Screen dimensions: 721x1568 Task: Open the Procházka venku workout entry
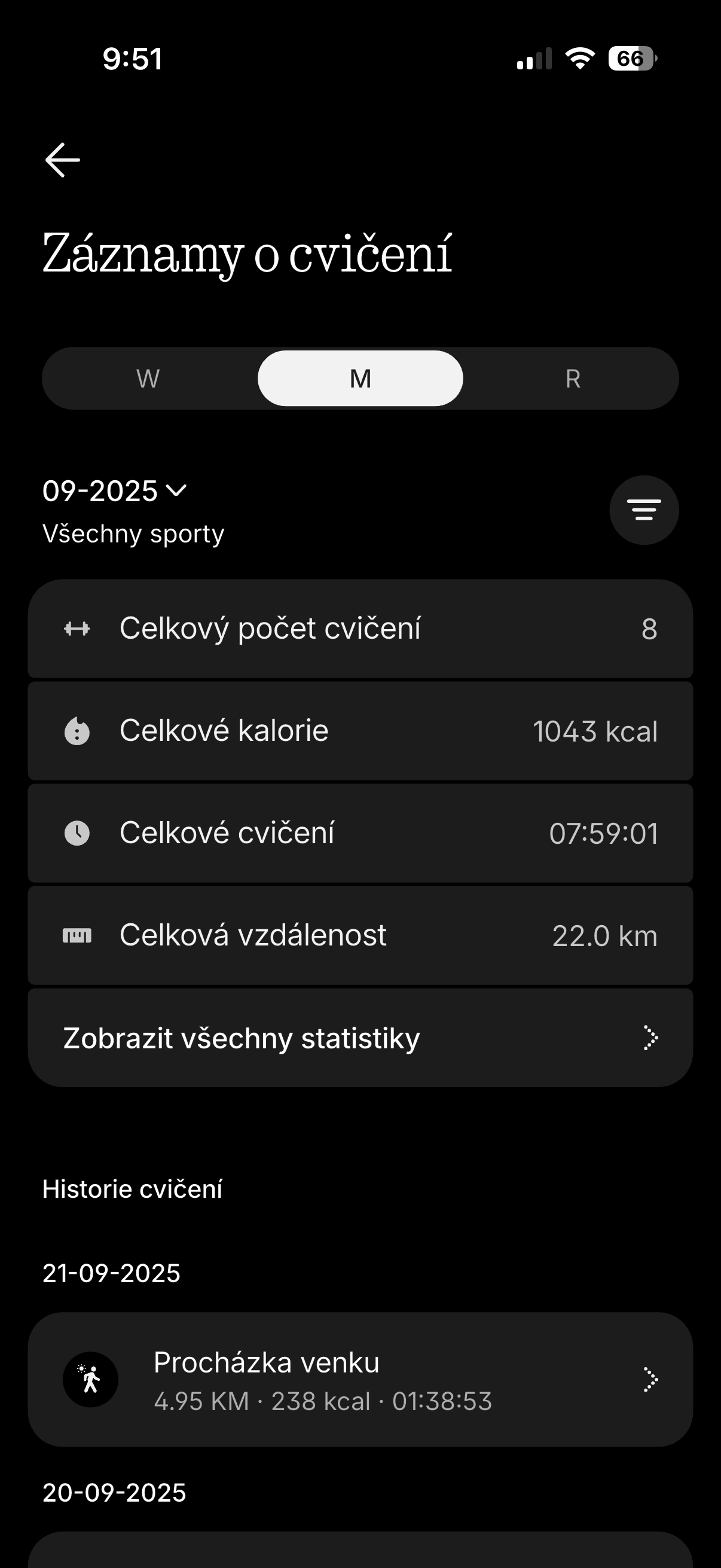pyautogui.click(x=360, y=1379)
